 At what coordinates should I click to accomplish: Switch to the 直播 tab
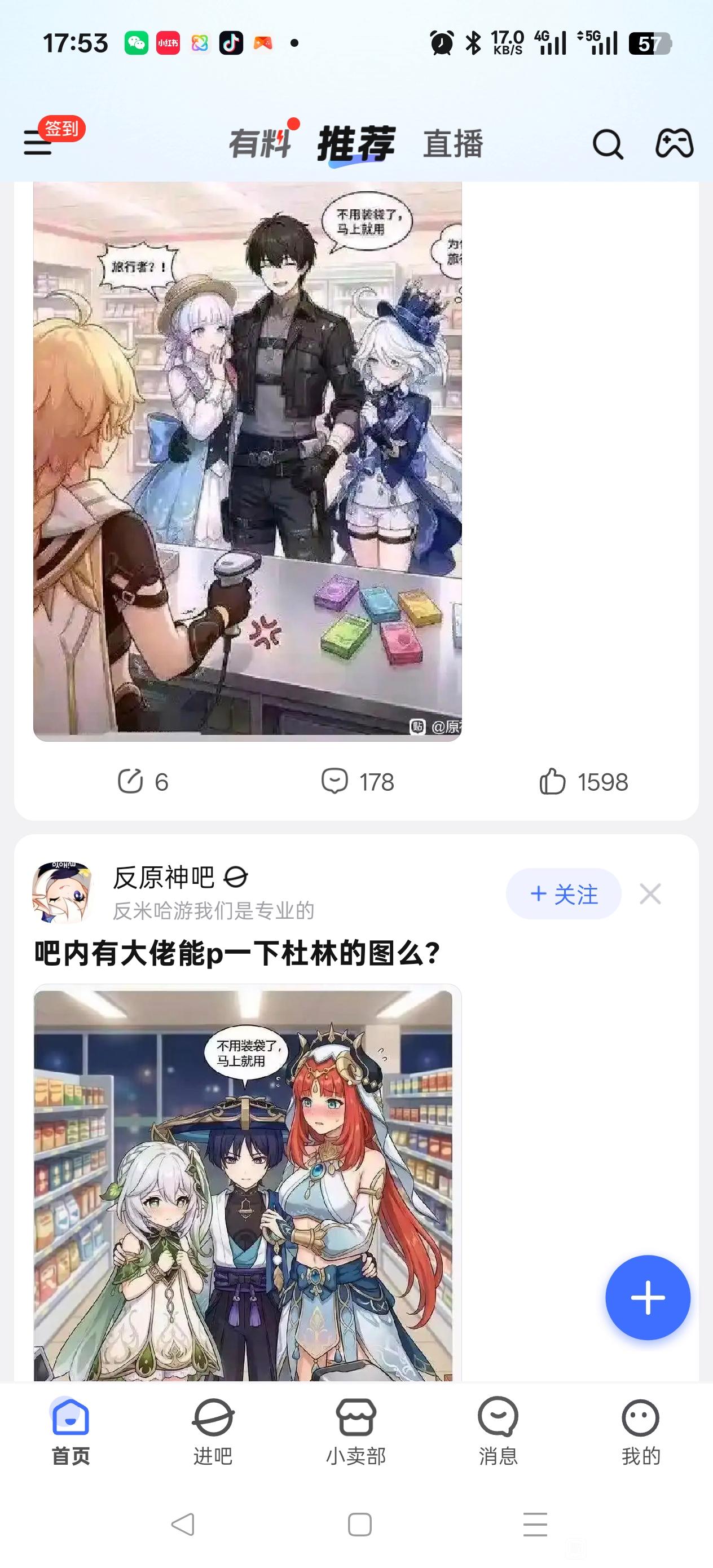click(x=453, y=144)
